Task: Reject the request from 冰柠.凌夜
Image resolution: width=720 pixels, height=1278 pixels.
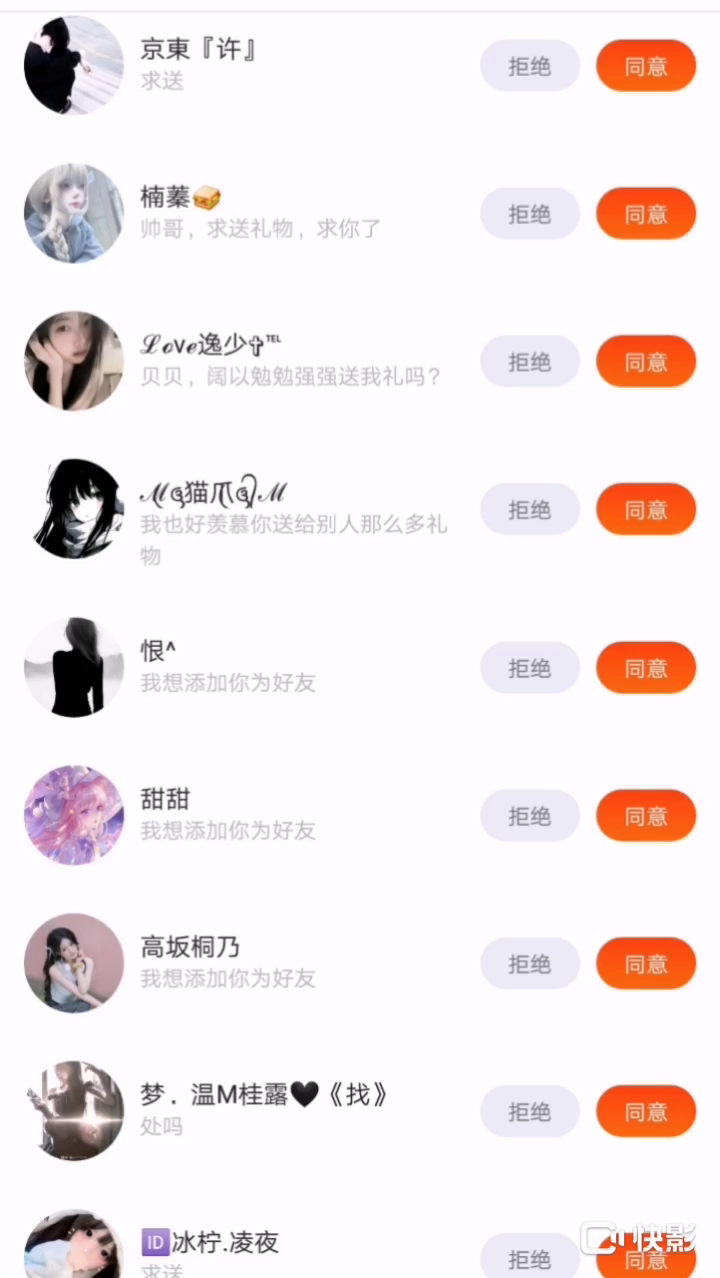Action: point(530,1258)
